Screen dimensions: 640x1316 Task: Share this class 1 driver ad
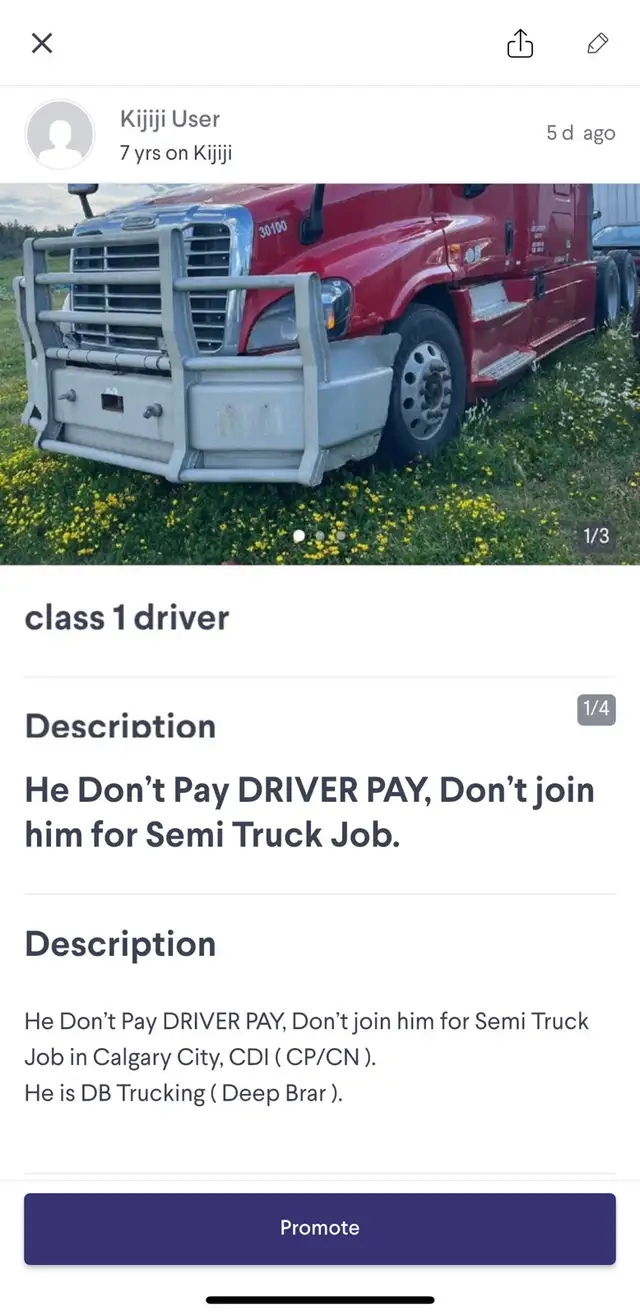(x=520, y=43)
